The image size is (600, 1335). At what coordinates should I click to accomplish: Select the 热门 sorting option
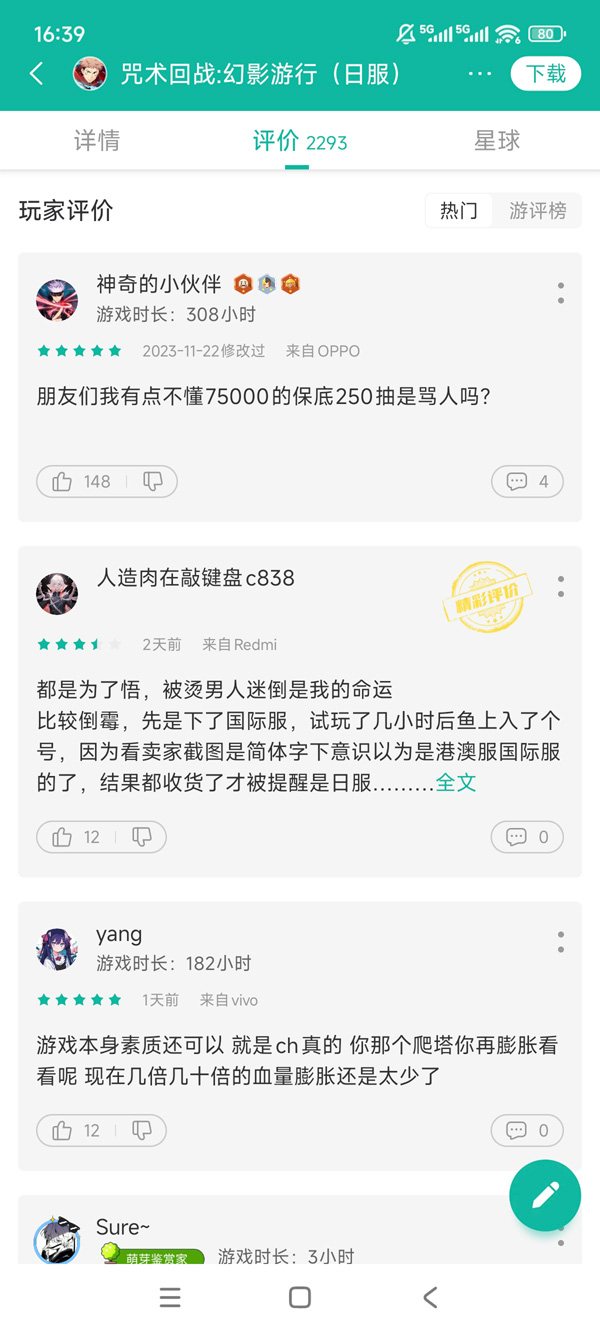point(459,211)
